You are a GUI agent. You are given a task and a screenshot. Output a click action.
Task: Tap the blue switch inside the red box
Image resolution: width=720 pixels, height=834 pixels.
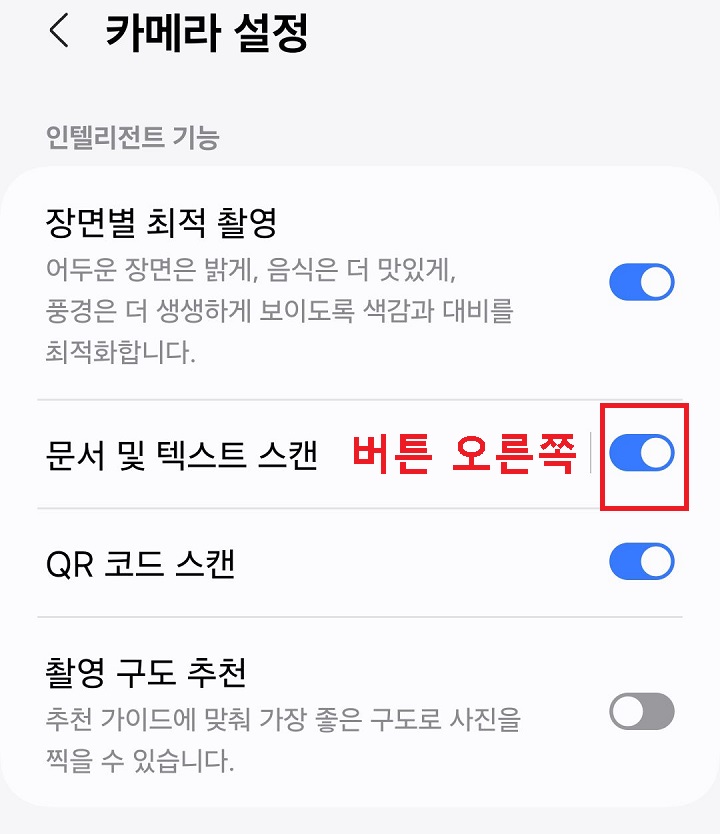tap(644, 454)
